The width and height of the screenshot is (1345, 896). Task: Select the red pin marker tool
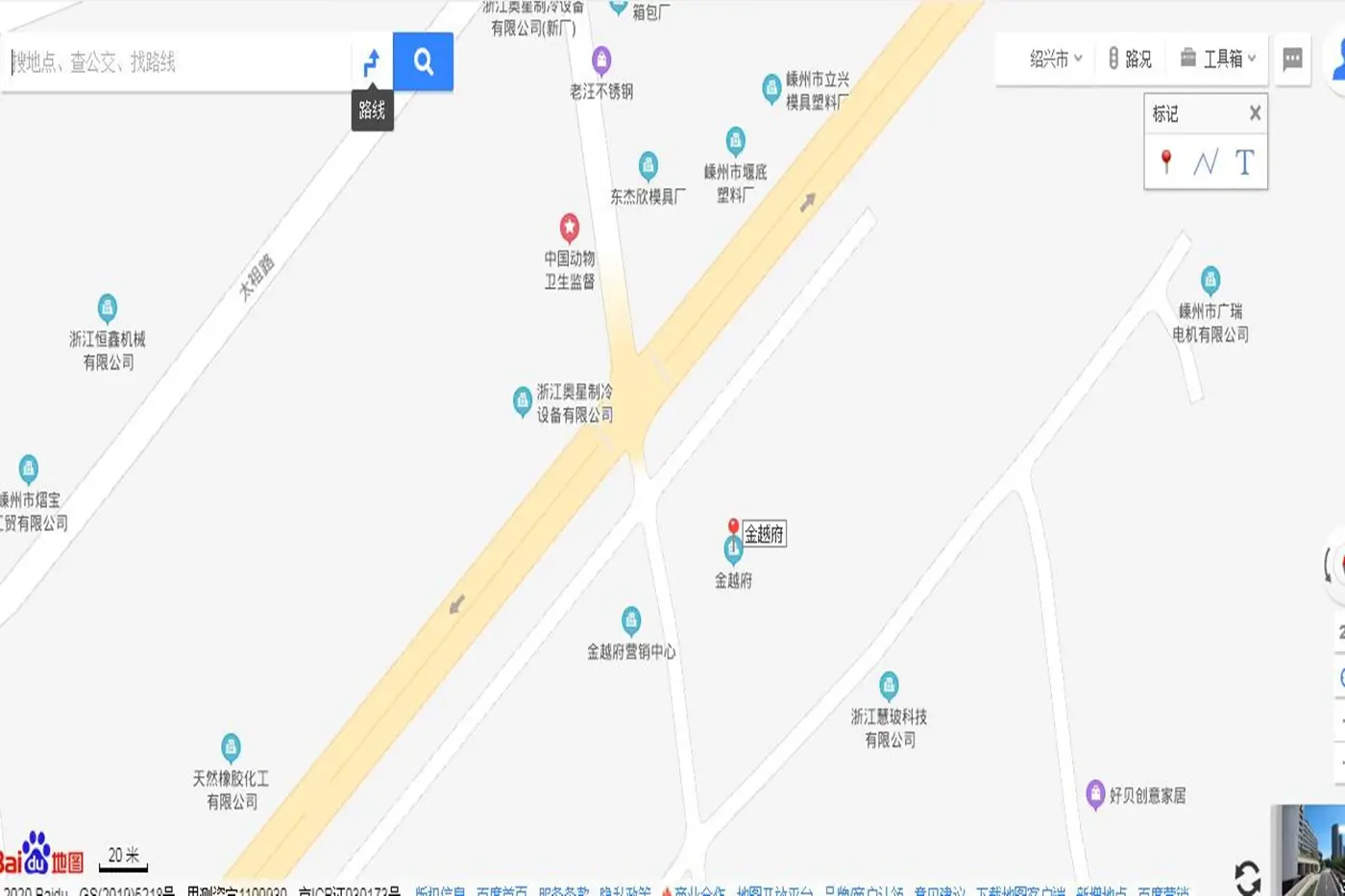(x=1166, y=161)
